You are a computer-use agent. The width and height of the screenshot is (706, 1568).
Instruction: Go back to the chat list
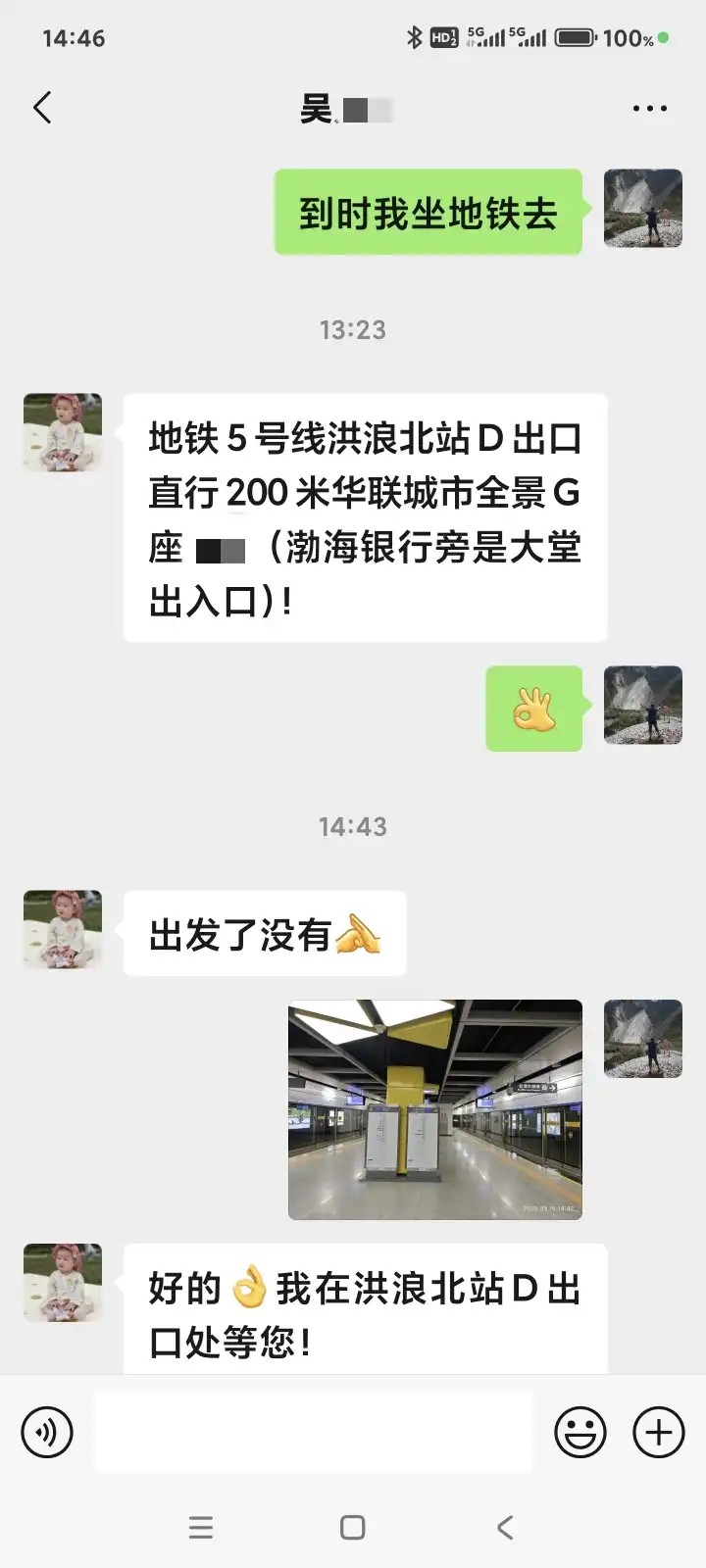pyautogui.click(x=42, y=108)
